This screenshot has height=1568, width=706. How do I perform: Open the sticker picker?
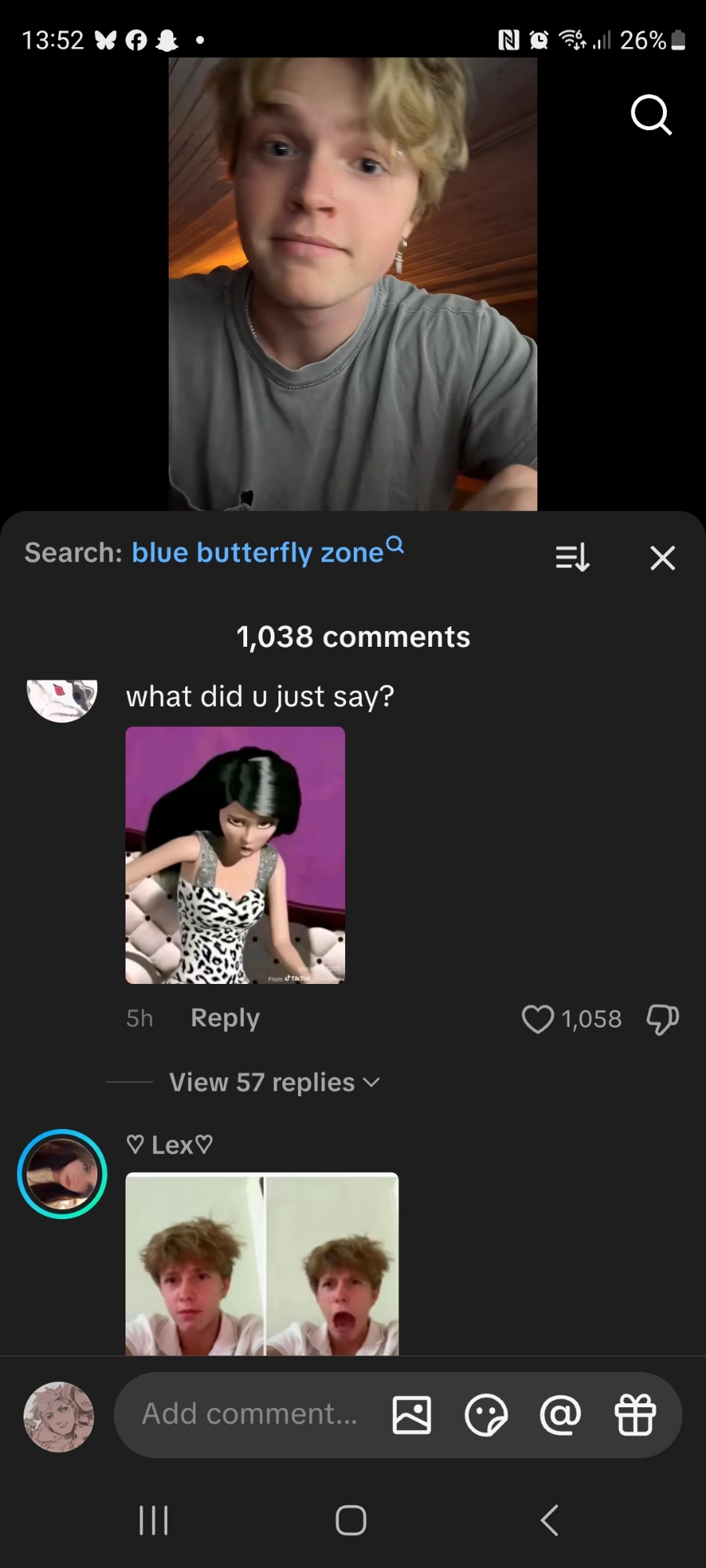(x=486, y=1415)
